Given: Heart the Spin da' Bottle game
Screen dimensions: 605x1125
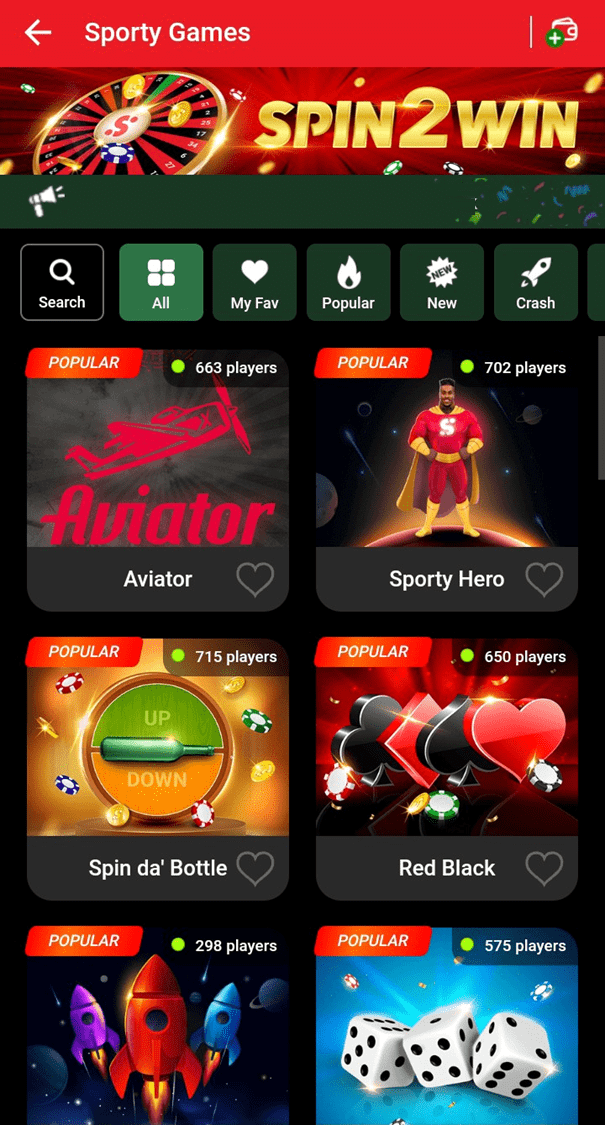Looking at the screenshot, I should (x=255, y=868).
